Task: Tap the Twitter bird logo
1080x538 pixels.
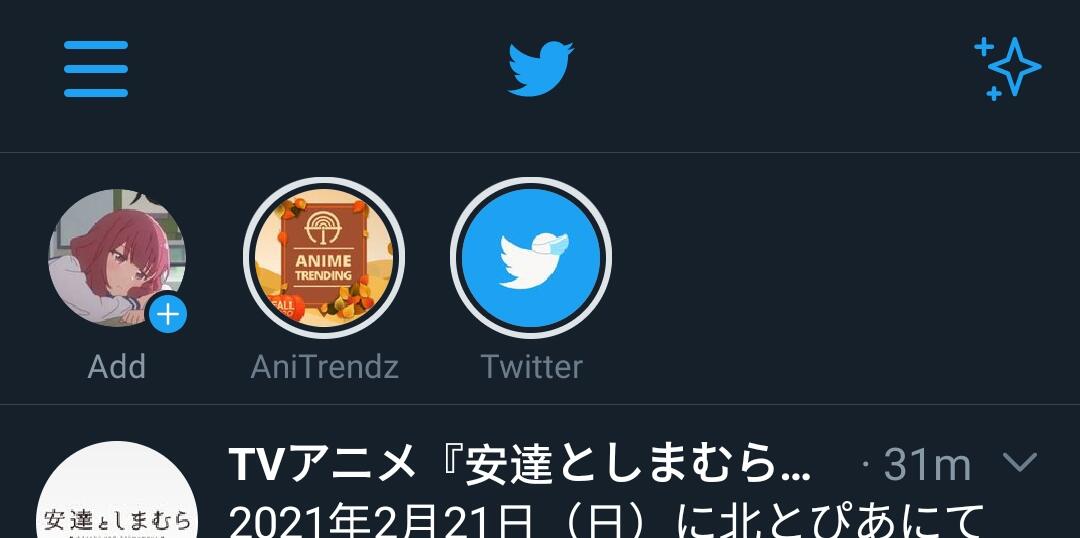Action: [540, 69]
